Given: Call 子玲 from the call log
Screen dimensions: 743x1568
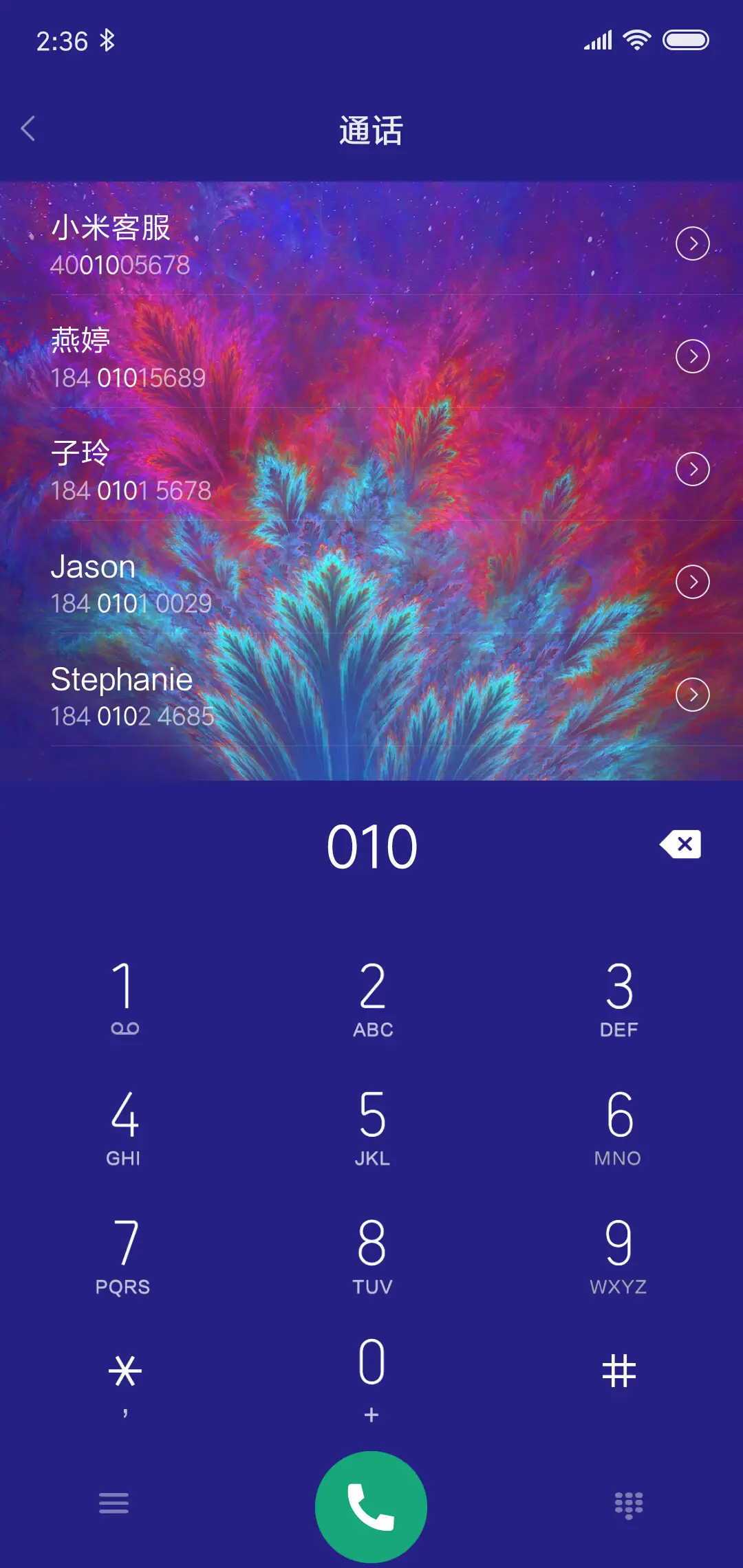Looking at the screenshot, I should tap(275, 470).
